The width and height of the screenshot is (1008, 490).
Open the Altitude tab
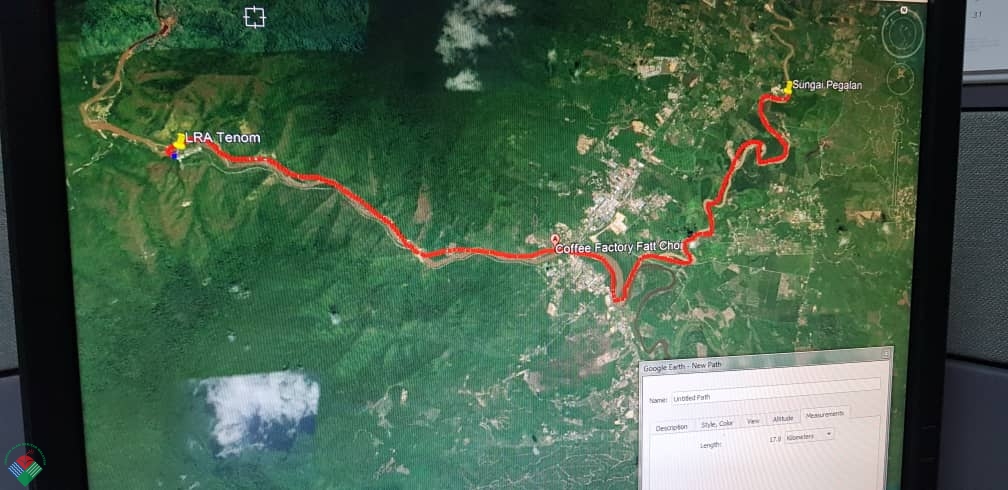[x=782, y=418]
